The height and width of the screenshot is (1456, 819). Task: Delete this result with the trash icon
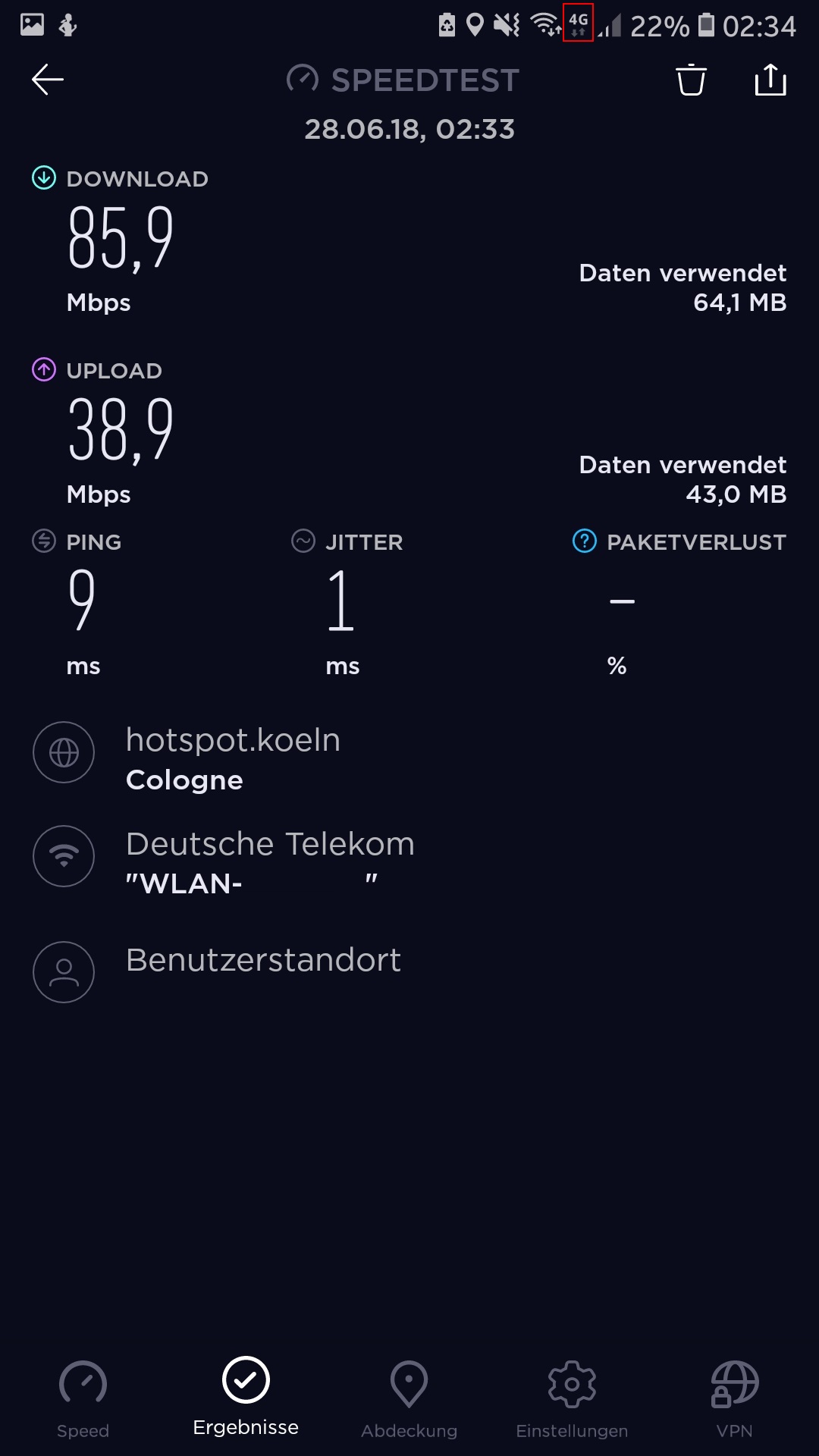(691, 80)
